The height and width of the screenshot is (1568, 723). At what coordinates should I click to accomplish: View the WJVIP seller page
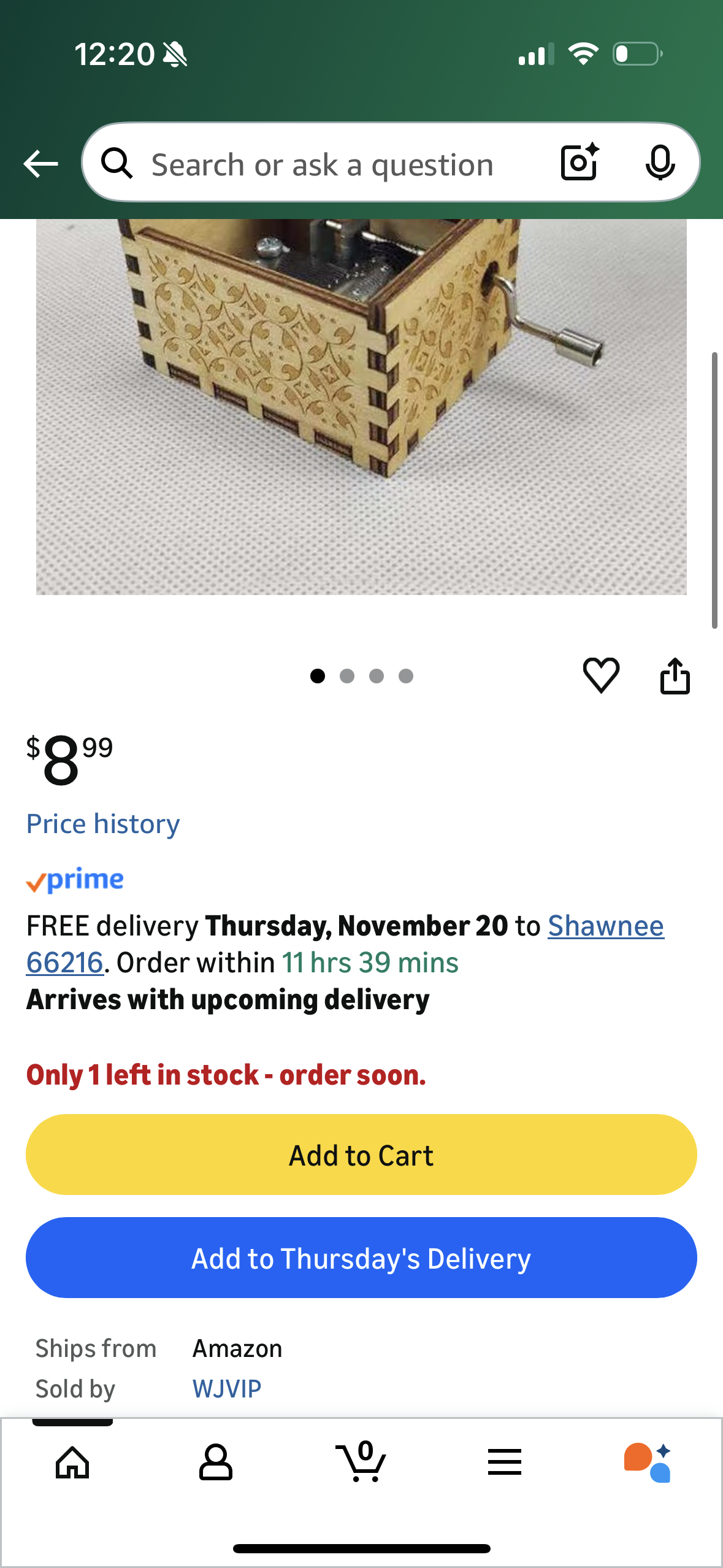226,1388
